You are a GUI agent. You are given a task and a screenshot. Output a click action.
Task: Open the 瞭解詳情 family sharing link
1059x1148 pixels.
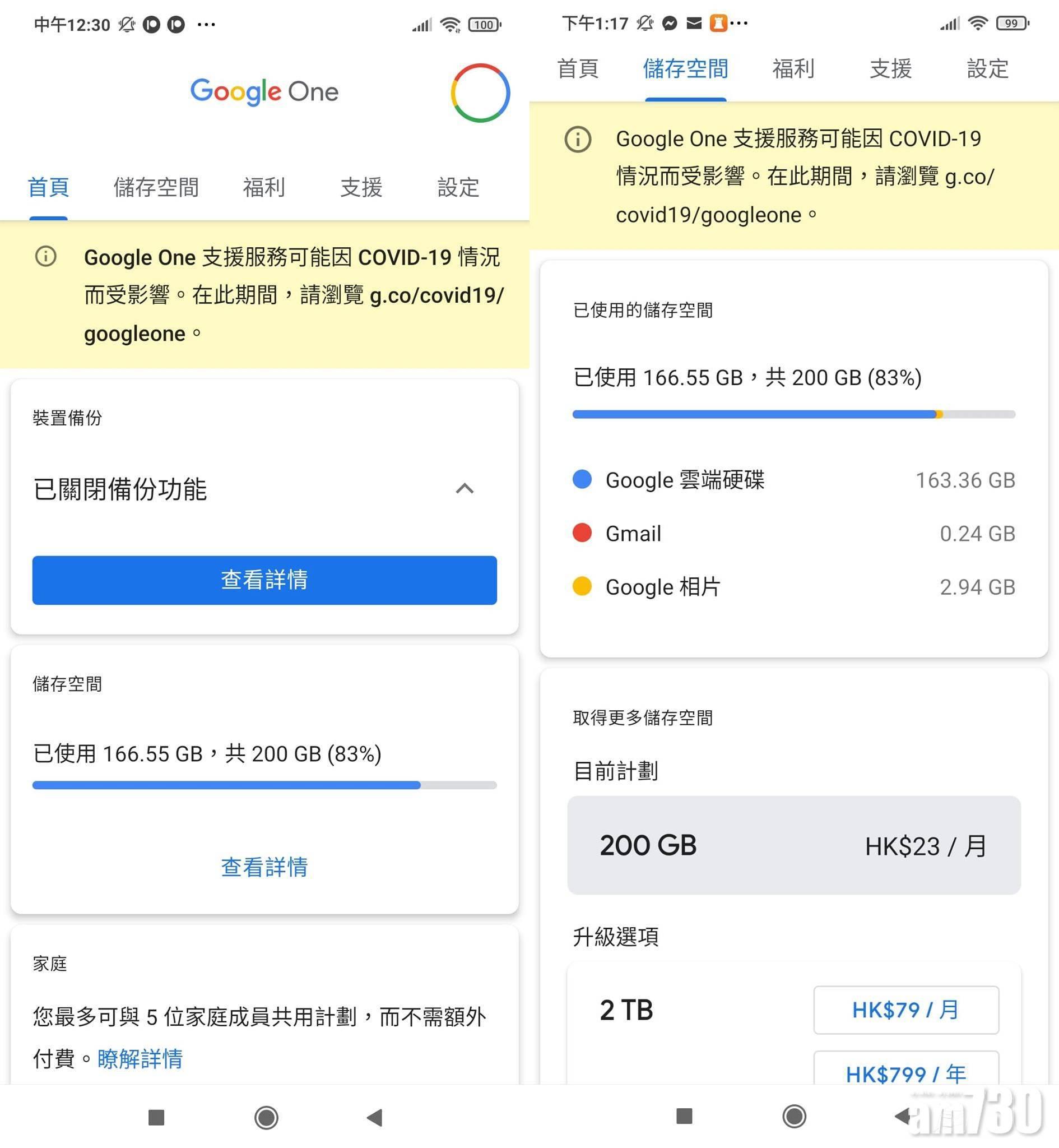pos(140,1058)
